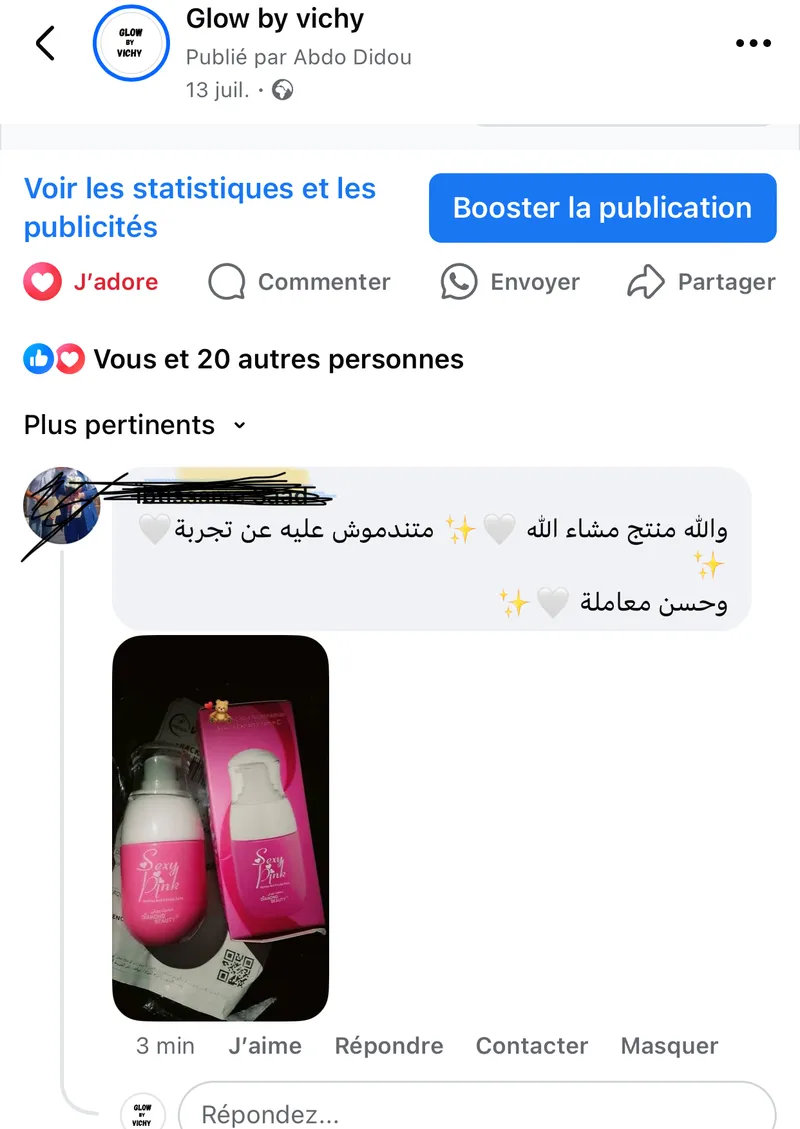Tap Booster la publication
The image size is (800, 1129).
pyautogui.click(x=602, y=208)
